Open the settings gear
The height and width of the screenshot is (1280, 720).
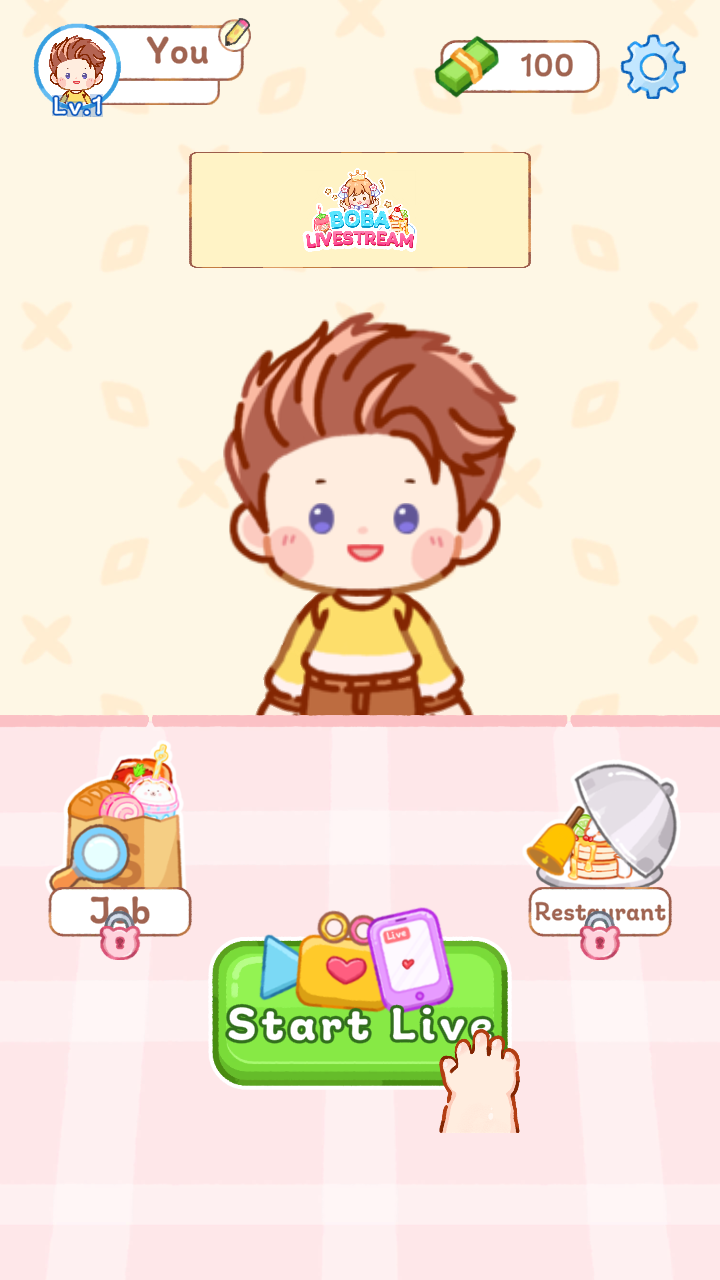653,67
